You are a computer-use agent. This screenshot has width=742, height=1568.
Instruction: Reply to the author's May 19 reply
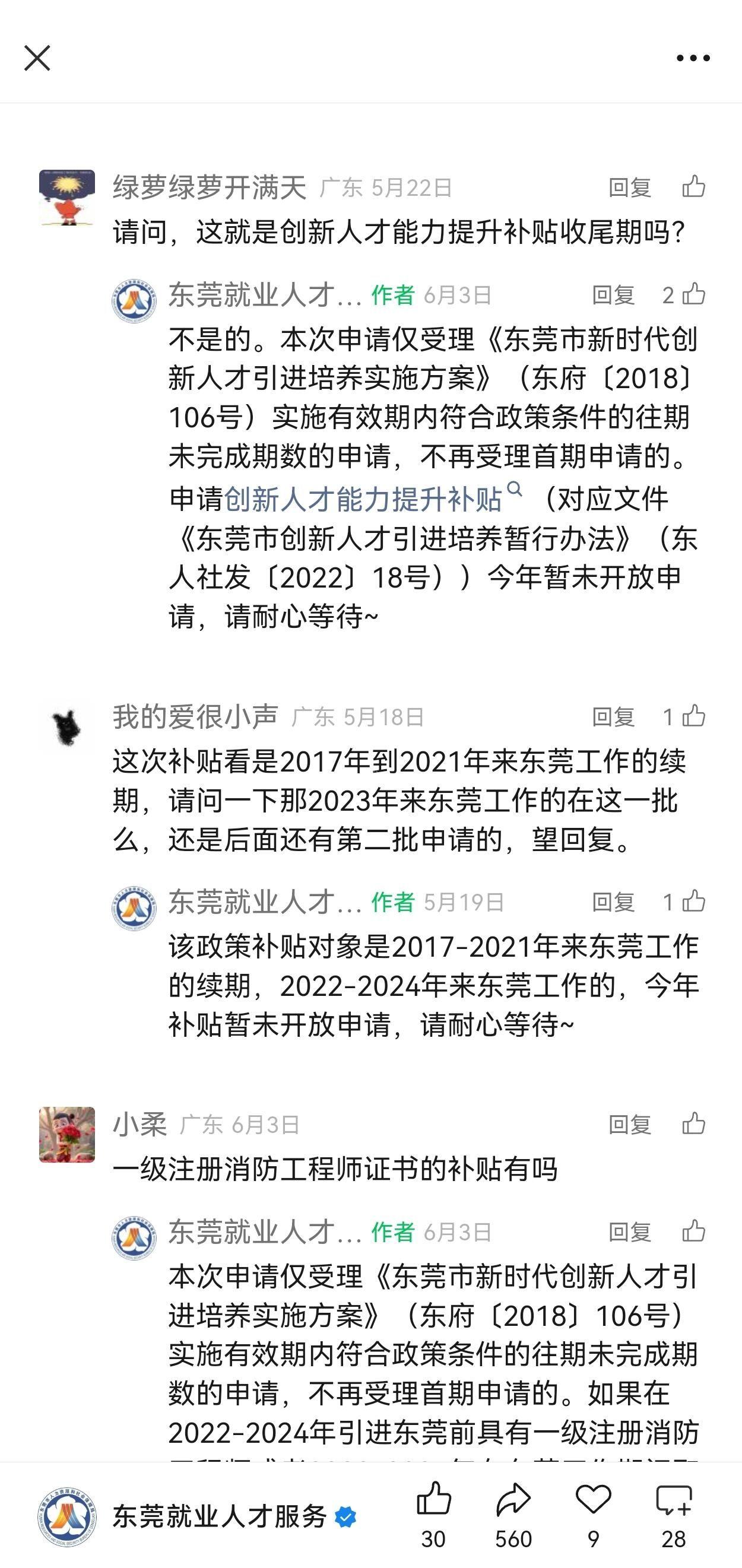(613, 902)
